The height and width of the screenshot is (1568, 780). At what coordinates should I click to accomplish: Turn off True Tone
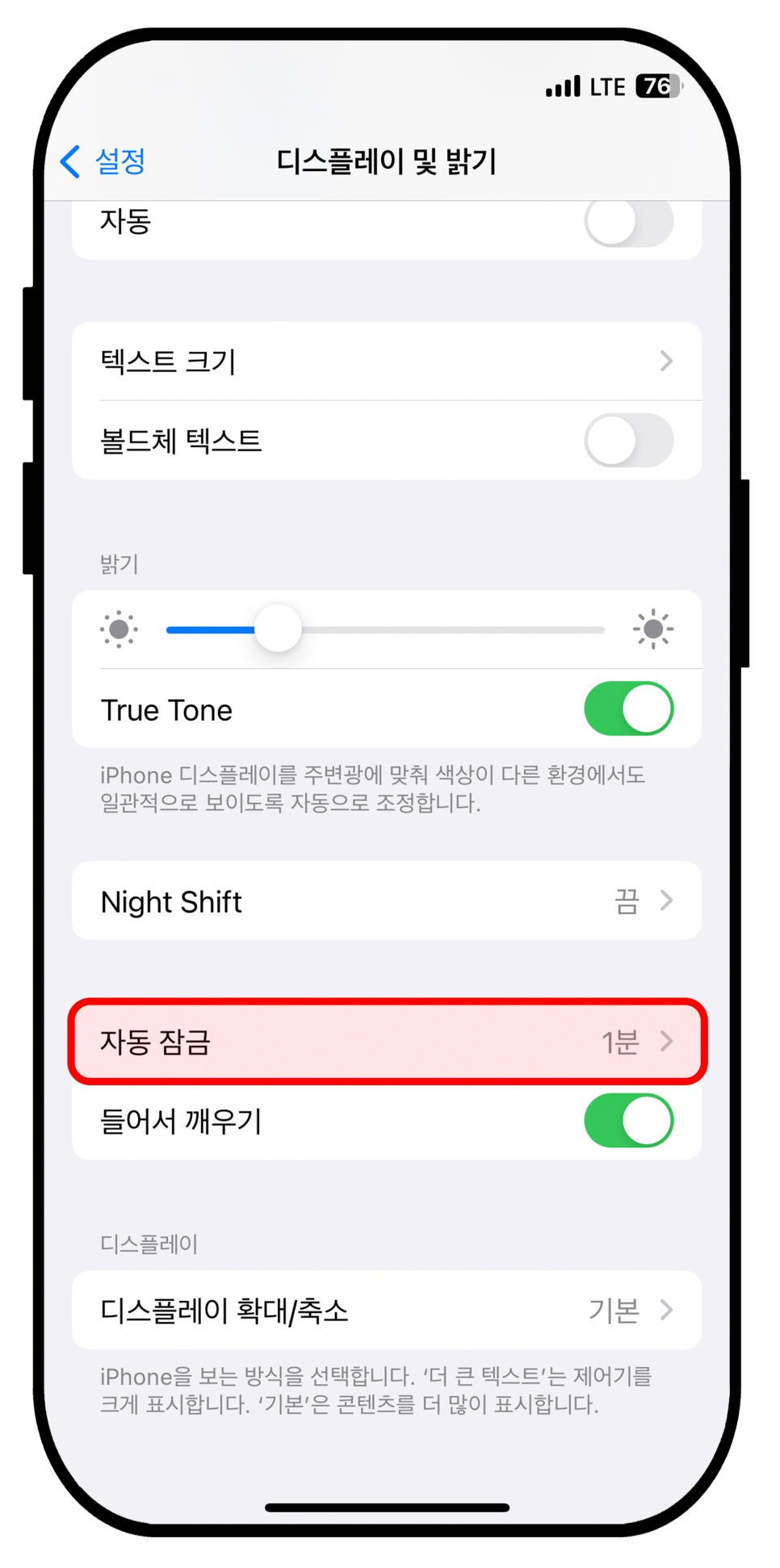click(x=629, y=709)
